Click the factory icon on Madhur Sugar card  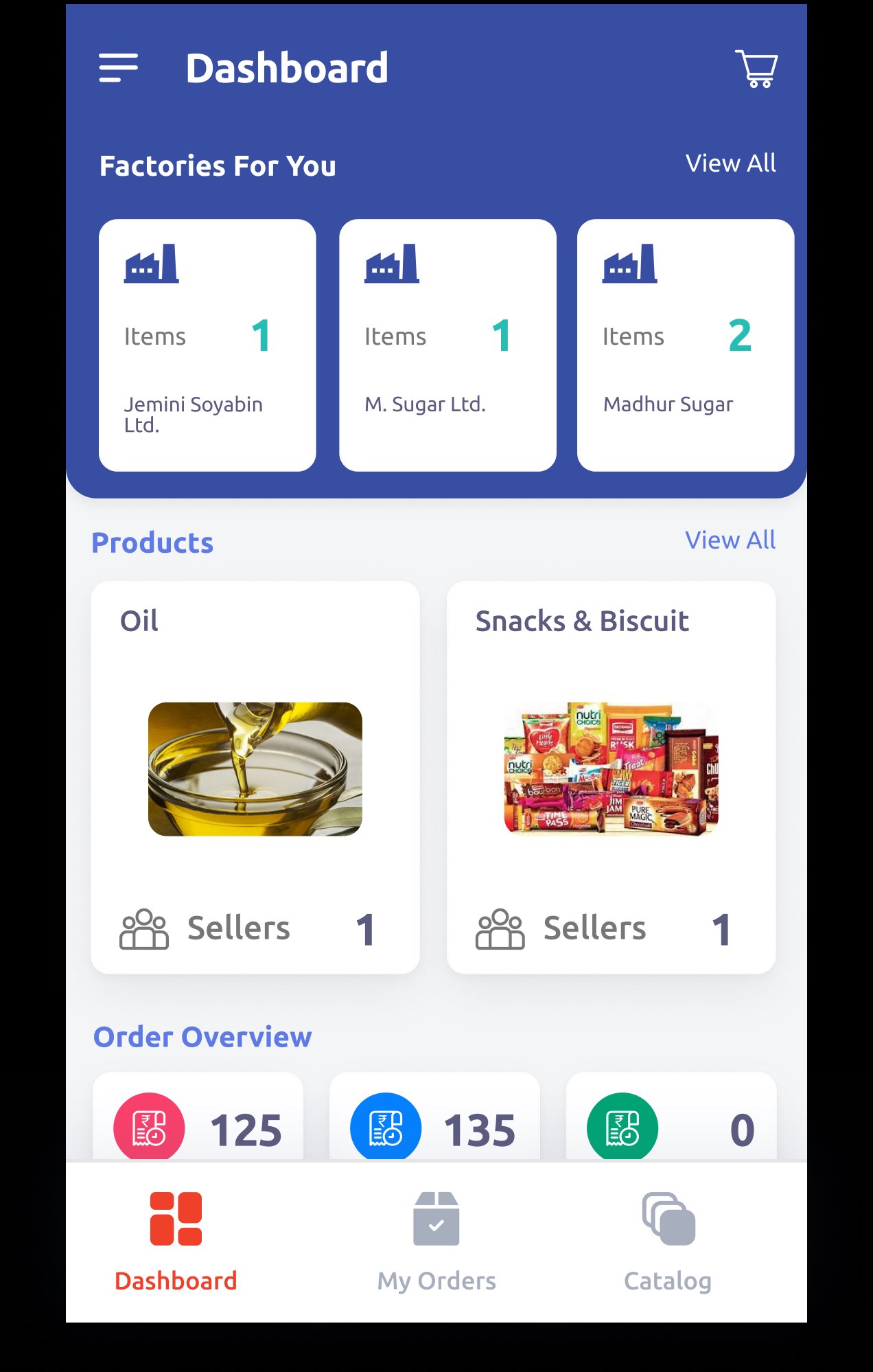coord(630,264)
